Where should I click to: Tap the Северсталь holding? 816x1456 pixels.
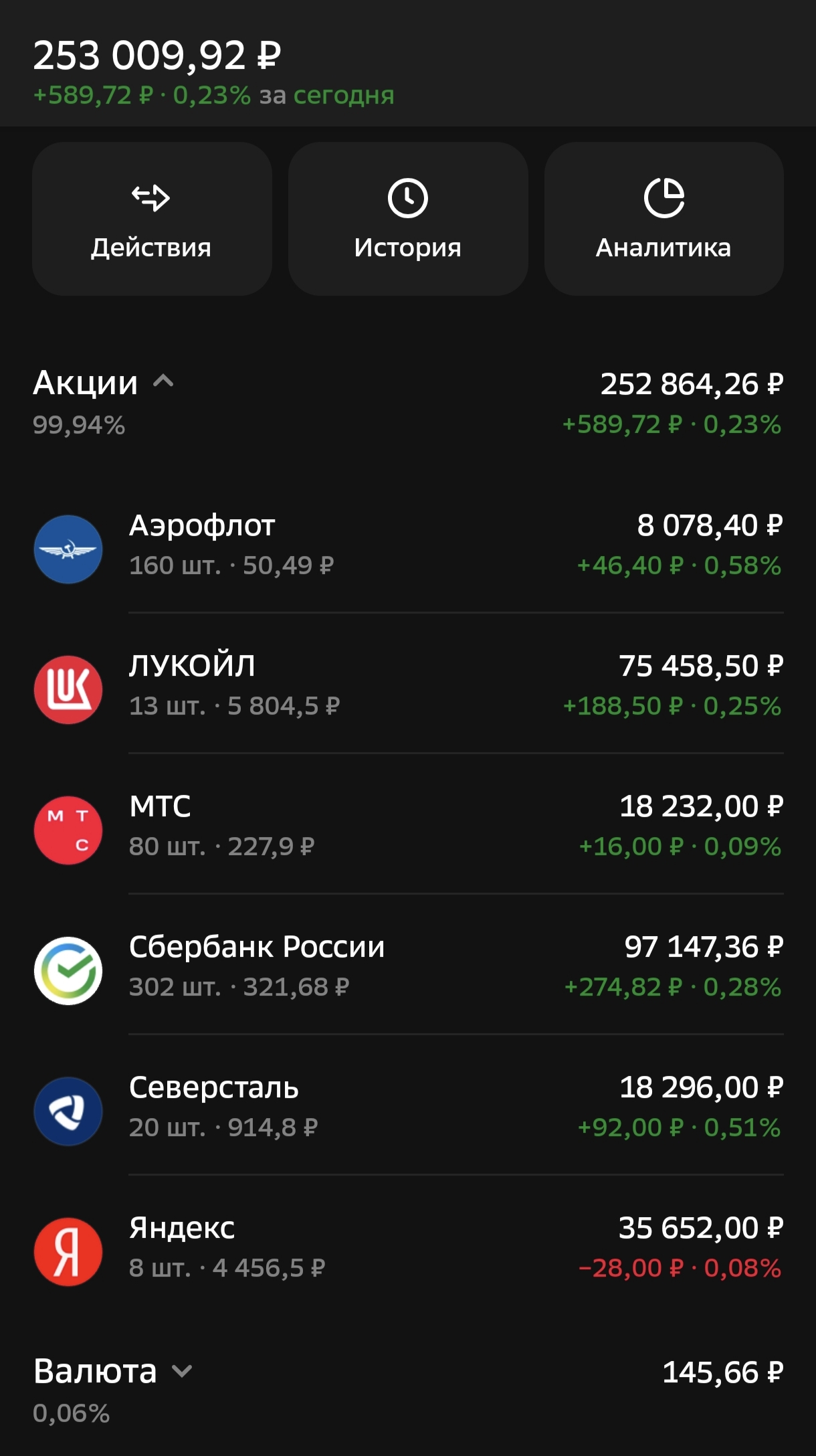click(408, 1108)
